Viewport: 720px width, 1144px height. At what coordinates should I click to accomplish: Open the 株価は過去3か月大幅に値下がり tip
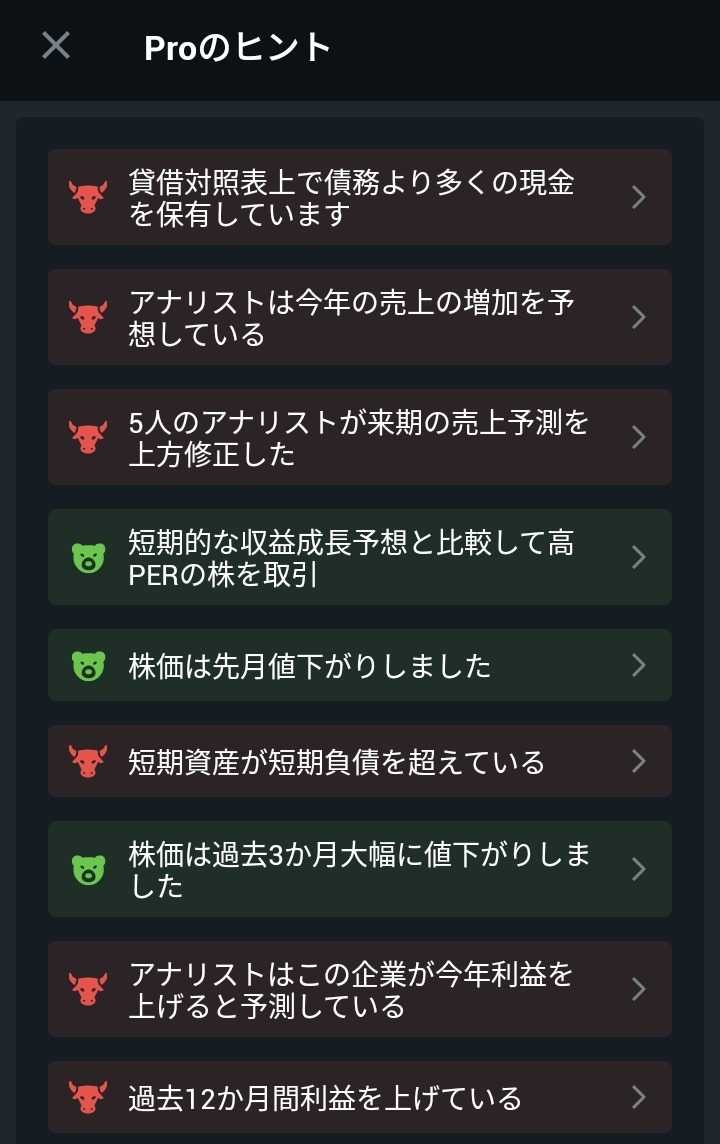359,869
